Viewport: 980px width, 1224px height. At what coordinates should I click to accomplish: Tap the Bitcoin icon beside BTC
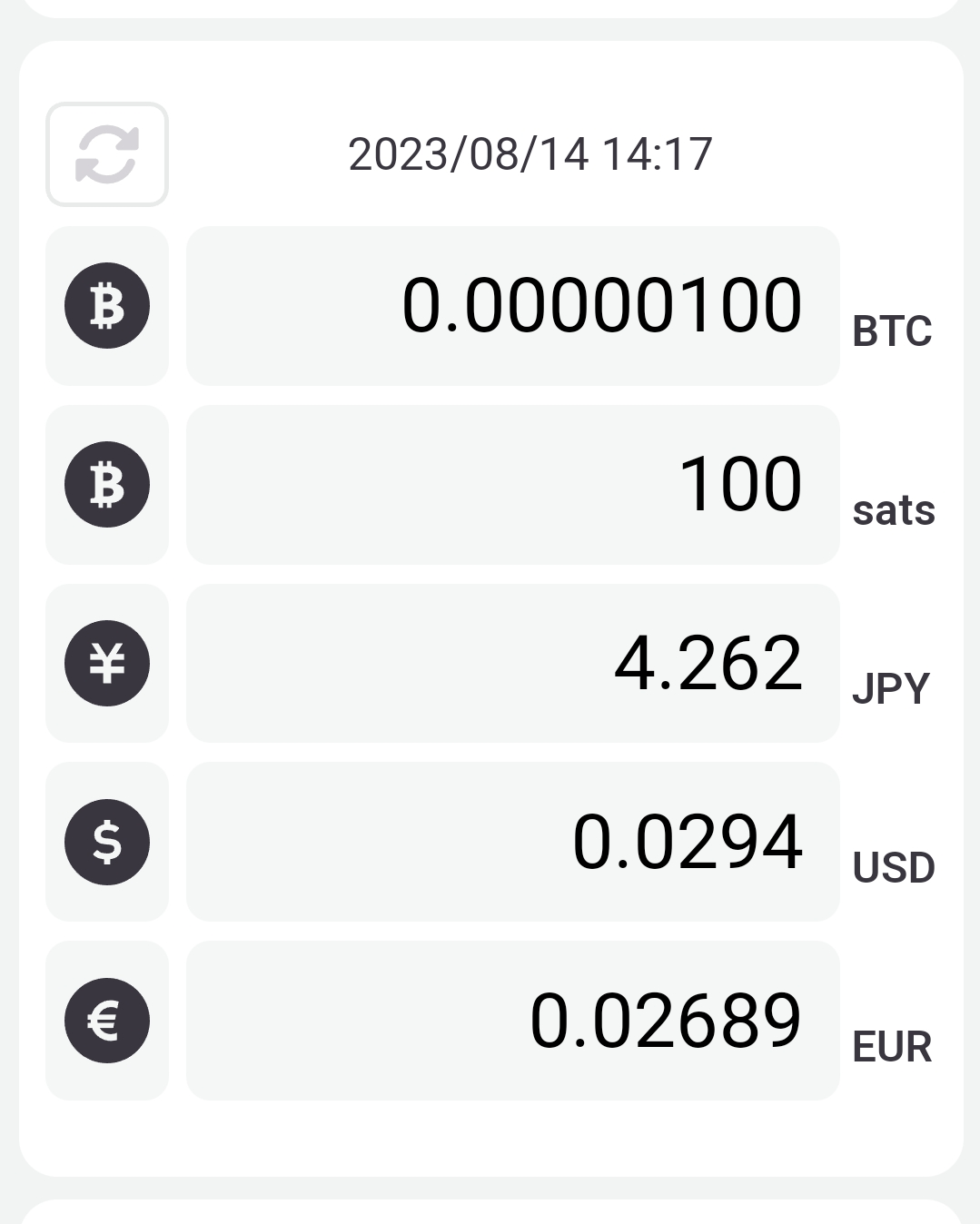pyautogui.click(x=107, y=306)
